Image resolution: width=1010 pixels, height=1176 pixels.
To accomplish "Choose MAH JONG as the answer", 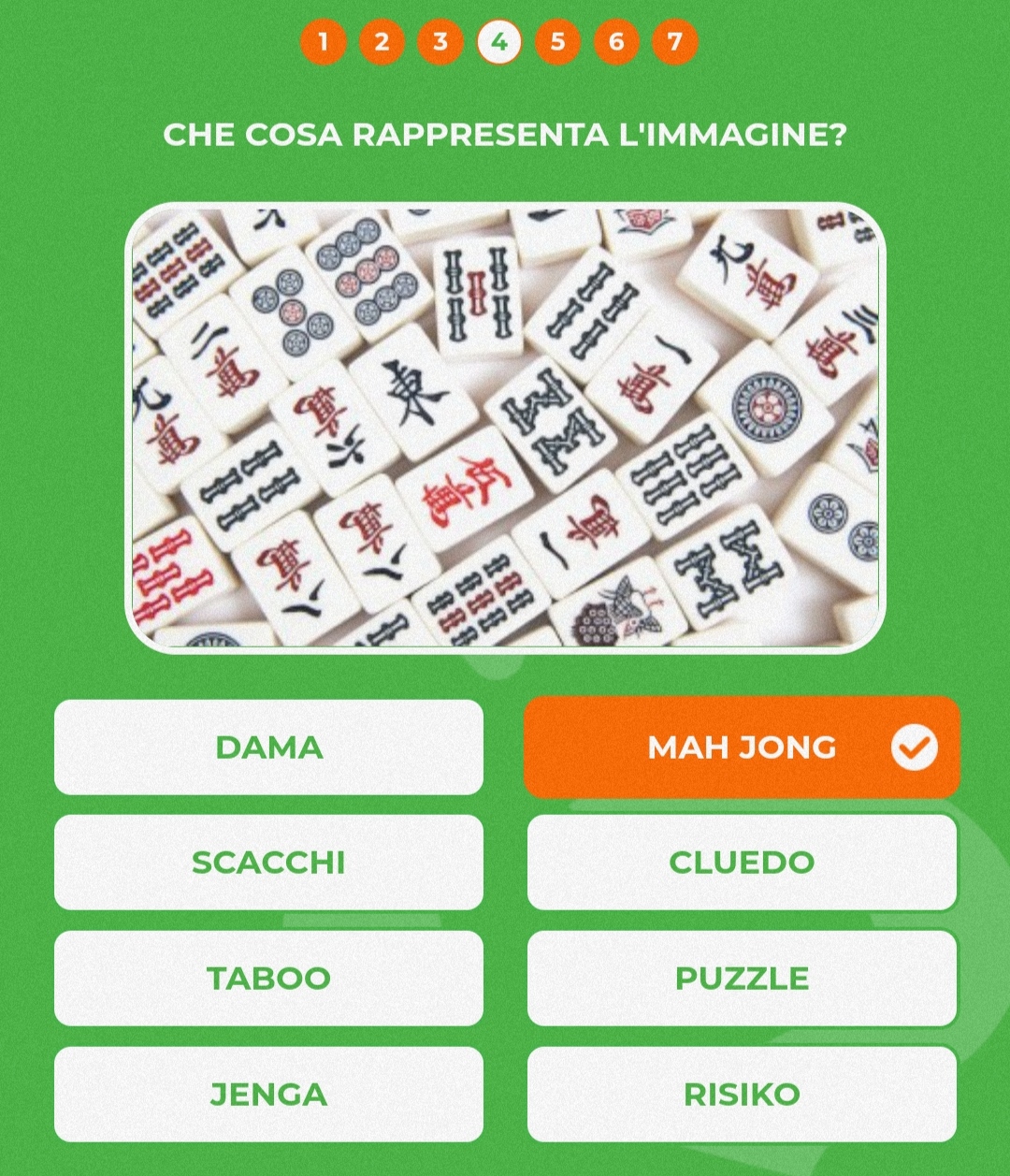I will (x=741, y=748).
